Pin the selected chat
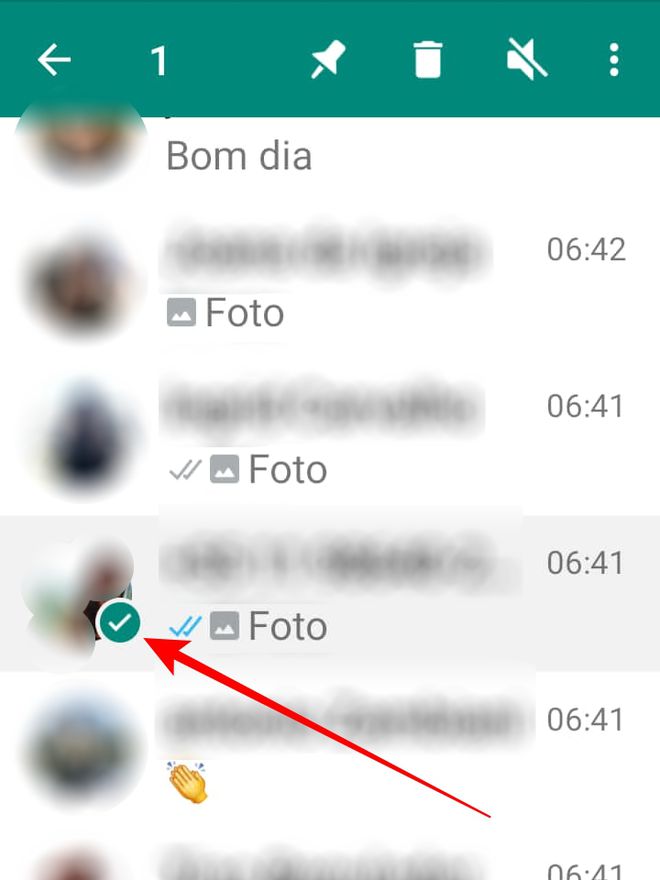The height and width of the screenshot is (880, 660). click(327, 61)
